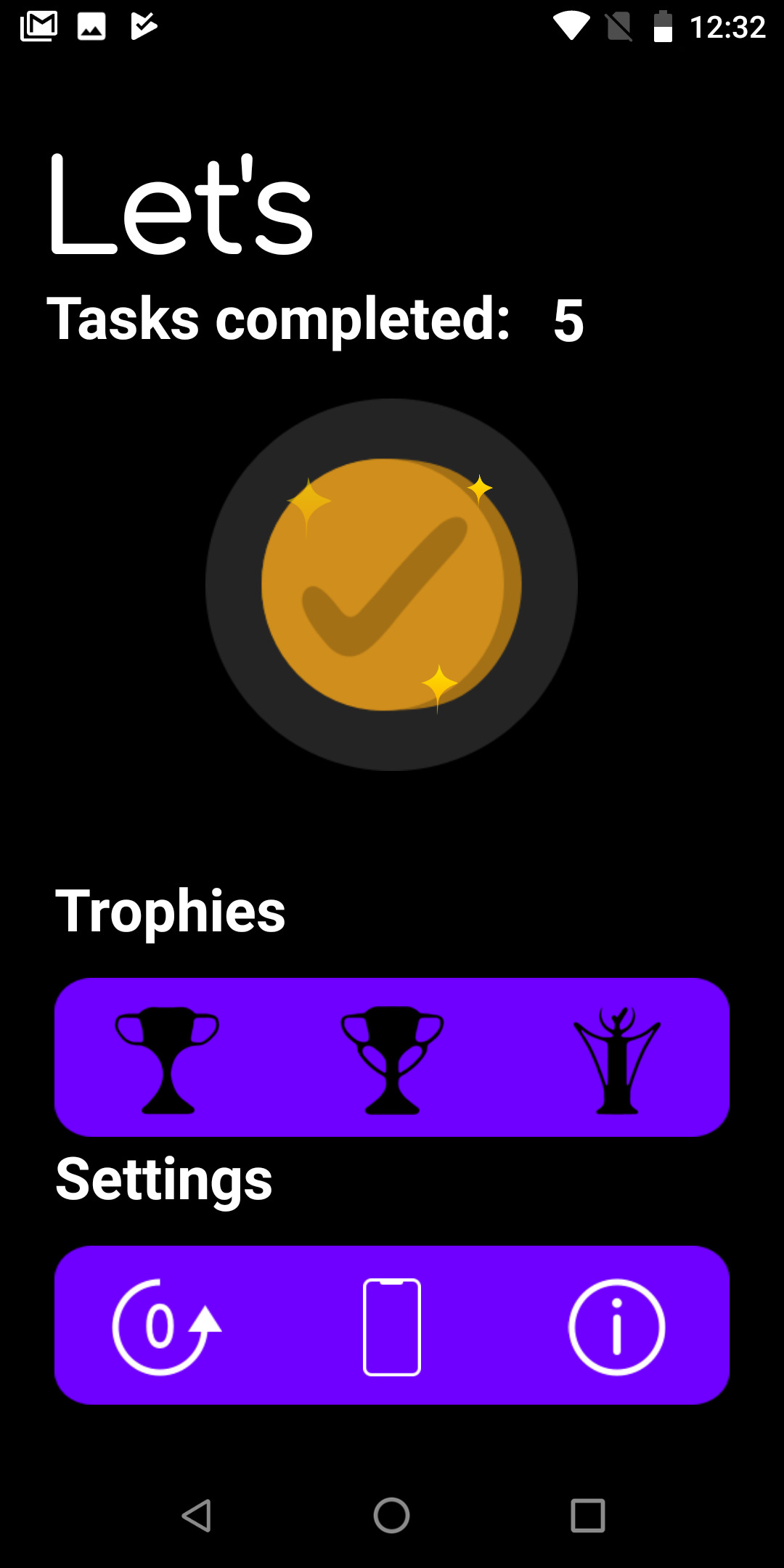Open the phone display setting
This screenshot has width=784, height=1568.
point(392,1327)
